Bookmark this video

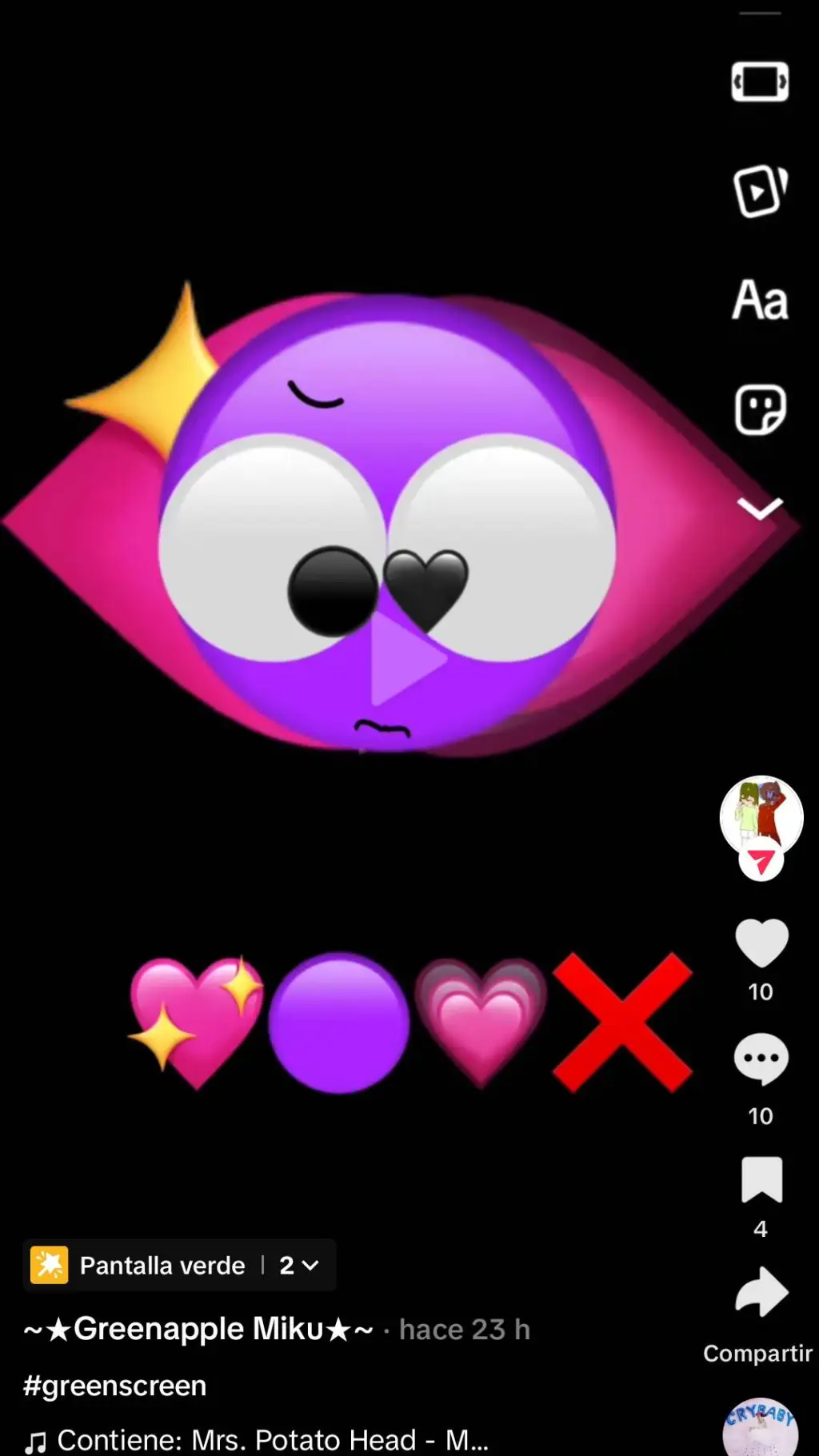[761, 1179]
